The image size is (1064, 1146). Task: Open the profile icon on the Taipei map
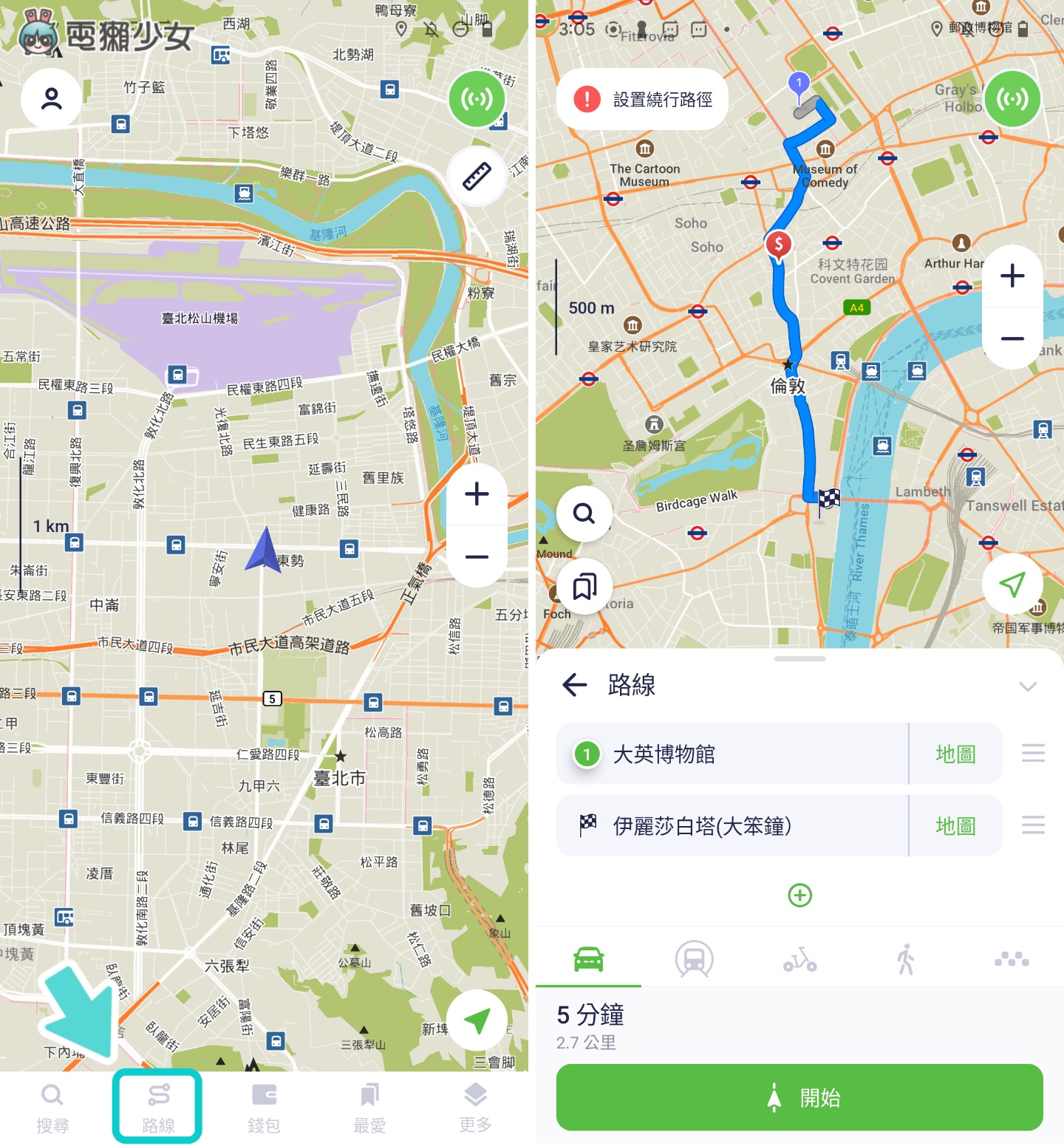pos(50,98)
